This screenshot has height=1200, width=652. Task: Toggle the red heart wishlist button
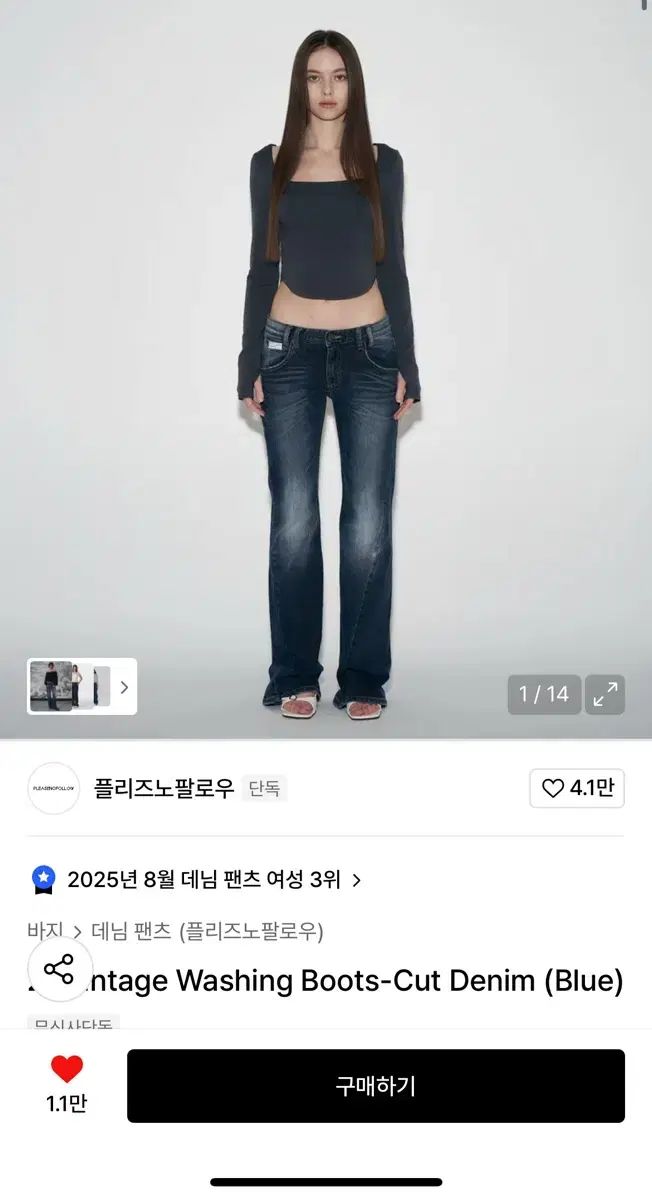coord(66,1071)
